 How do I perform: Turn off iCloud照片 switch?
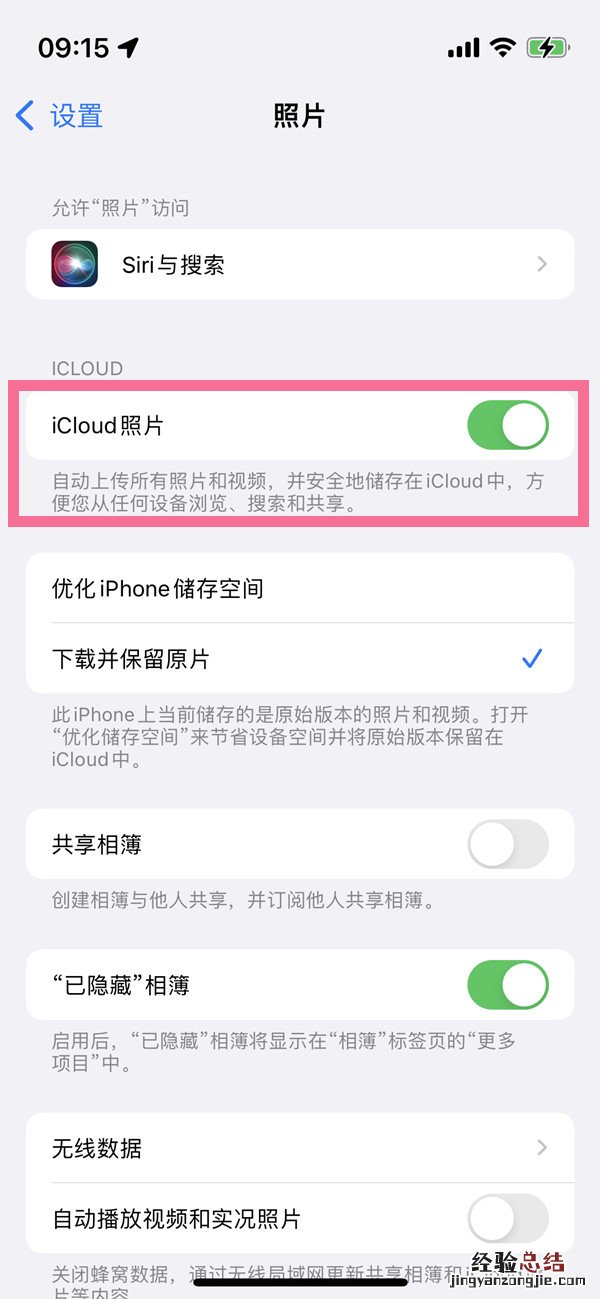tap(507, 425)
